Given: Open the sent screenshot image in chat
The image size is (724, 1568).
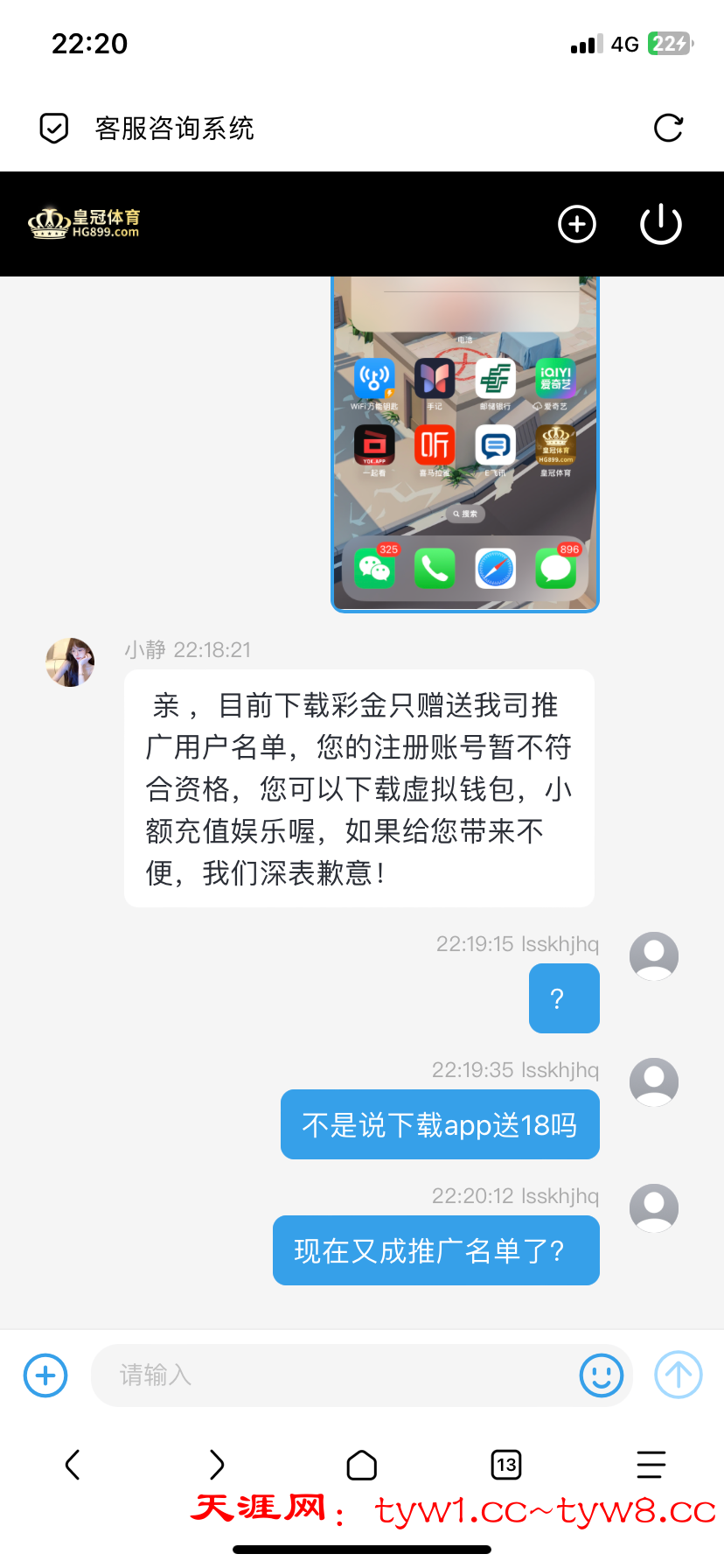Looking at the screenshot, I should pos(464,444).
